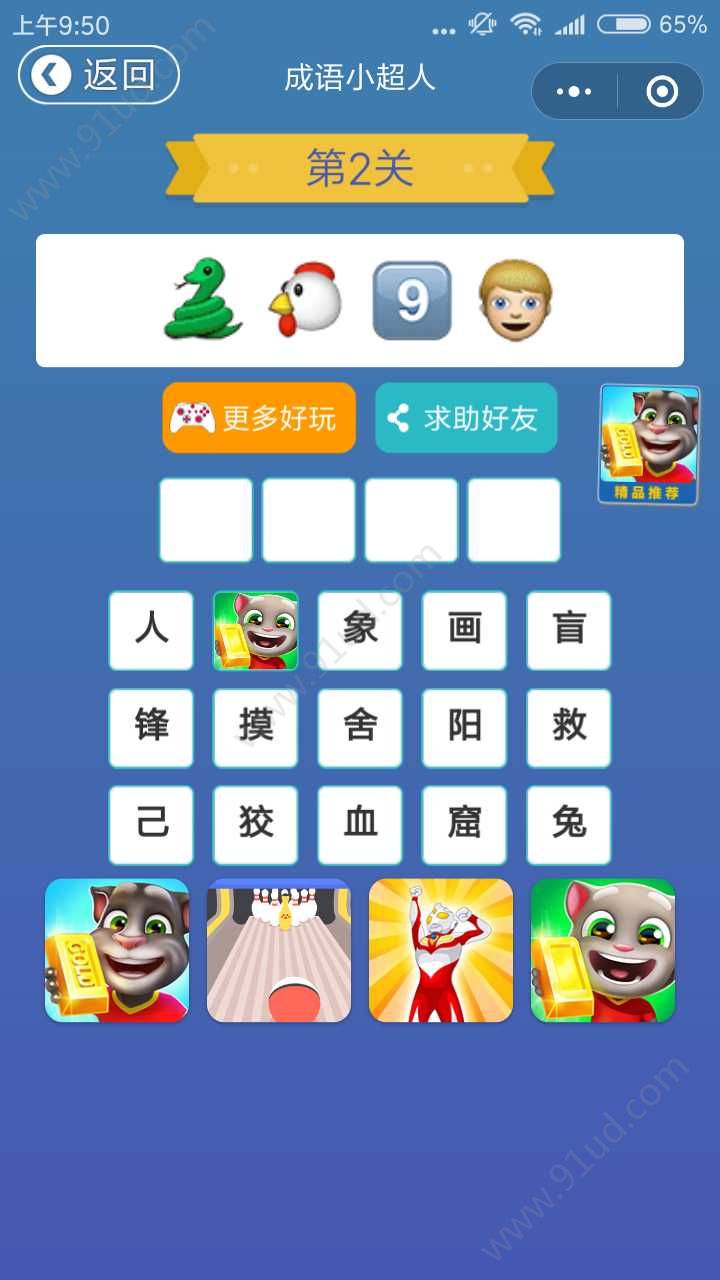
Task: Open the 精品推荐 recommended game tile
Action: click(x=649, y=444)
